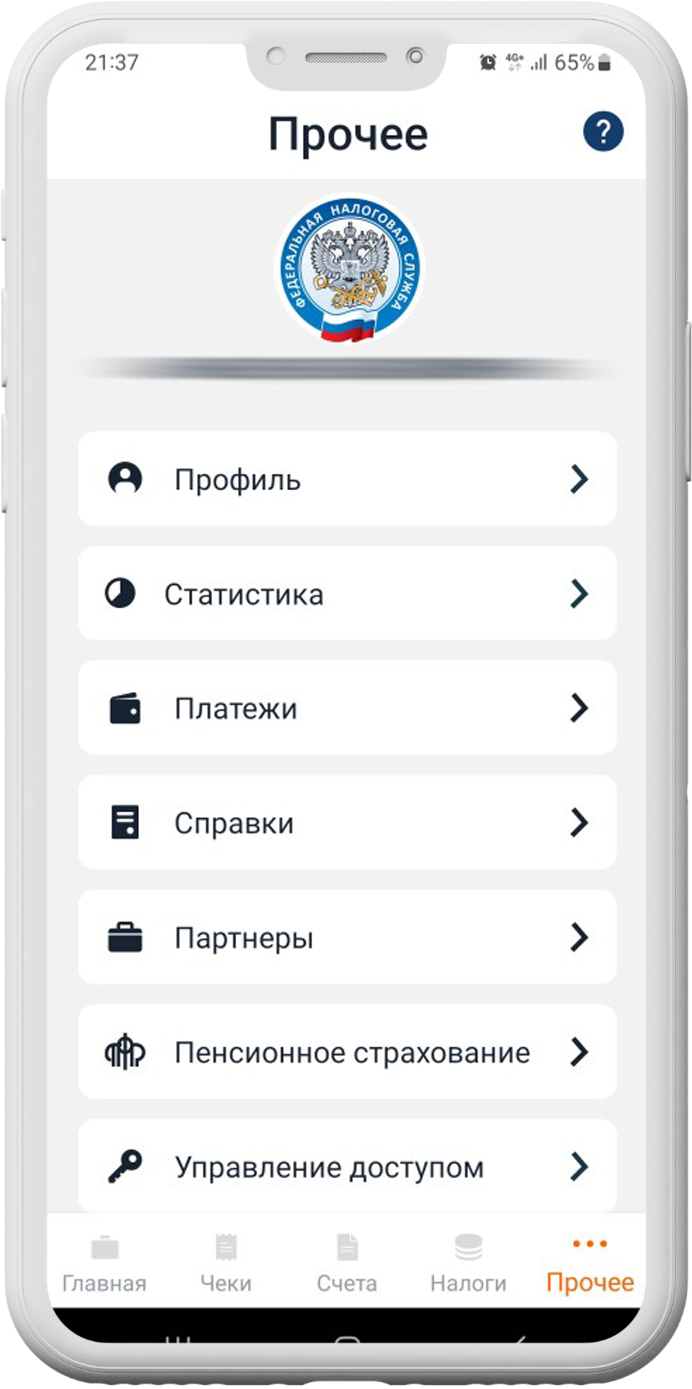
Task: Open Управление доступом settings
Action: (347, 1166)
